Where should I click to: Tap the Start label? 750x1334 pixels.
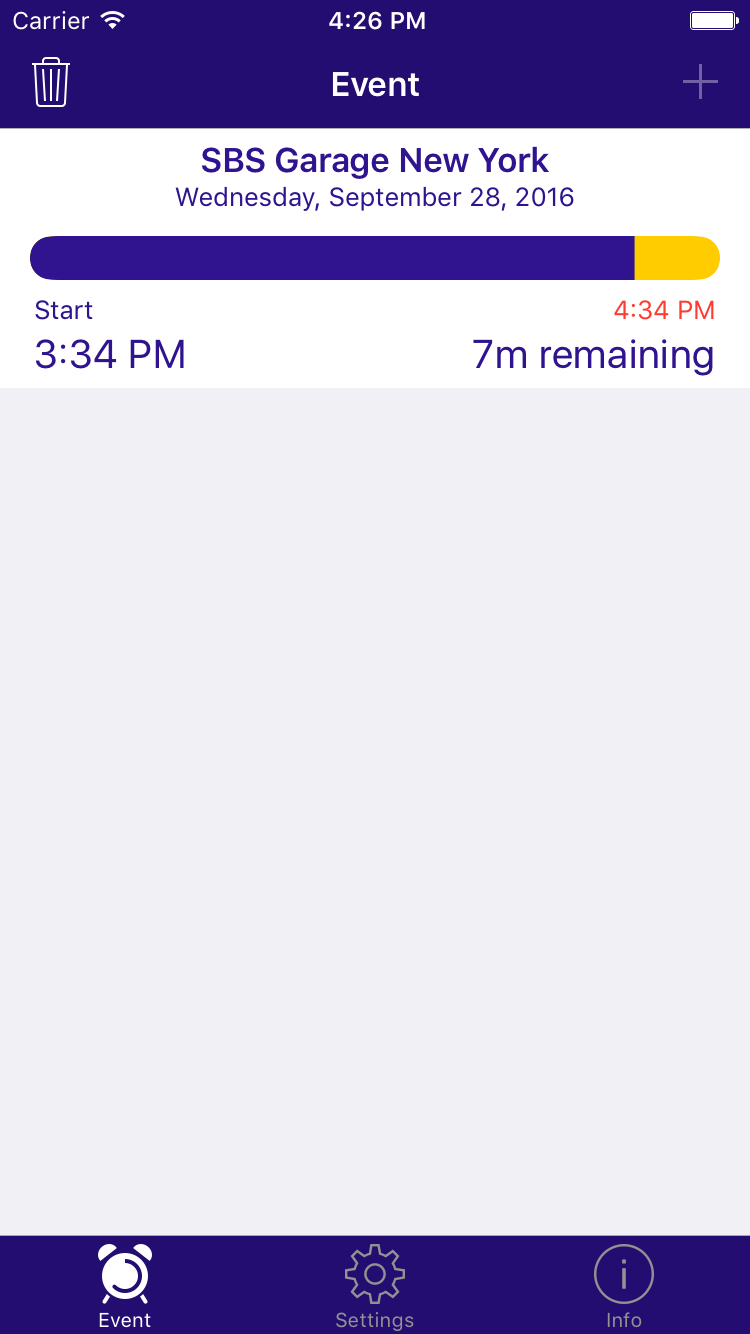(x=63, y=310)
